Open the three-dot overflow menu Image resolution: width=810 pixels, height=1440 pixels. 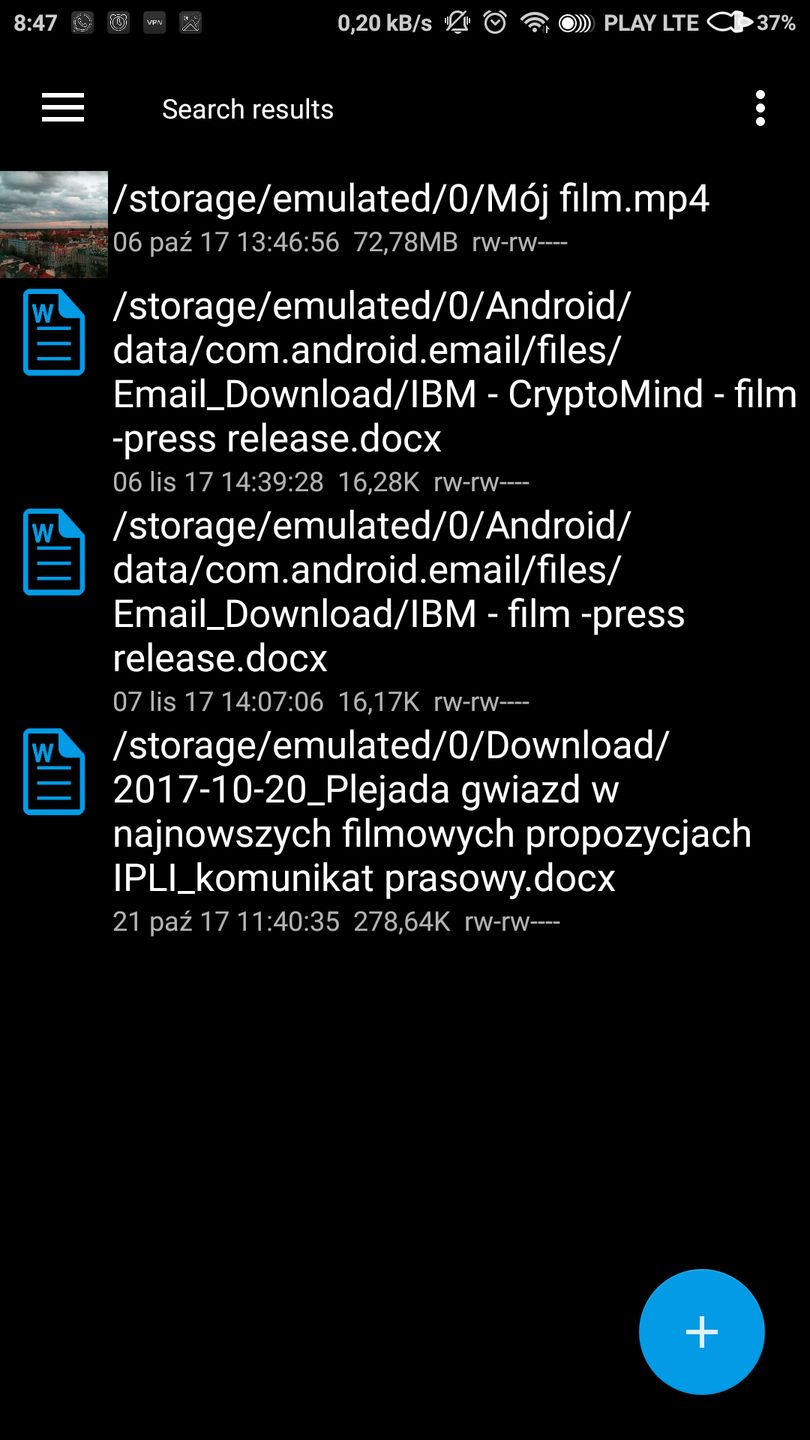tap(760, 108)
